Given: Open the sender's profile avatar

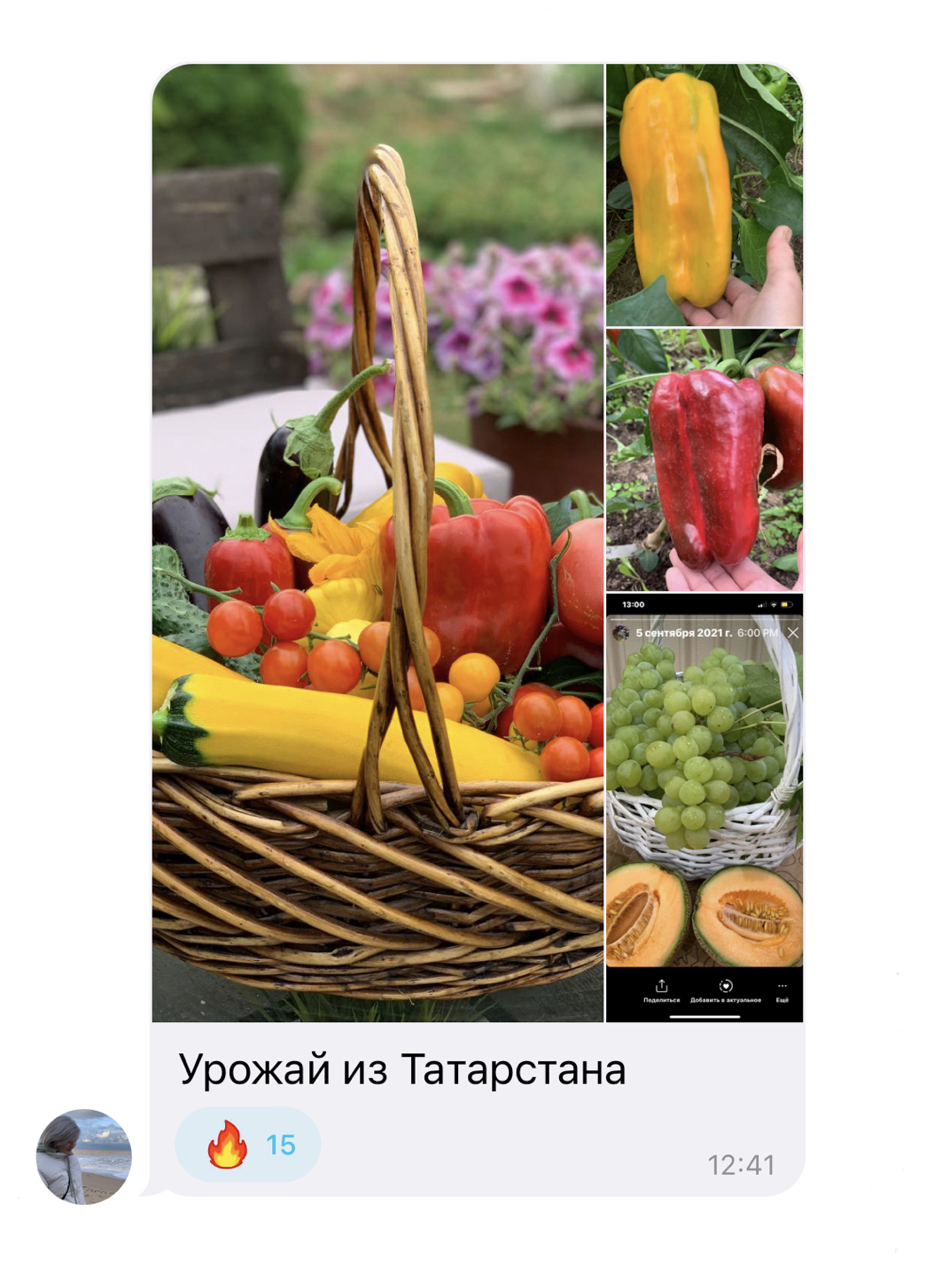Looking at the screenshot, I should pyautogui.click(x=84, y=1156).
